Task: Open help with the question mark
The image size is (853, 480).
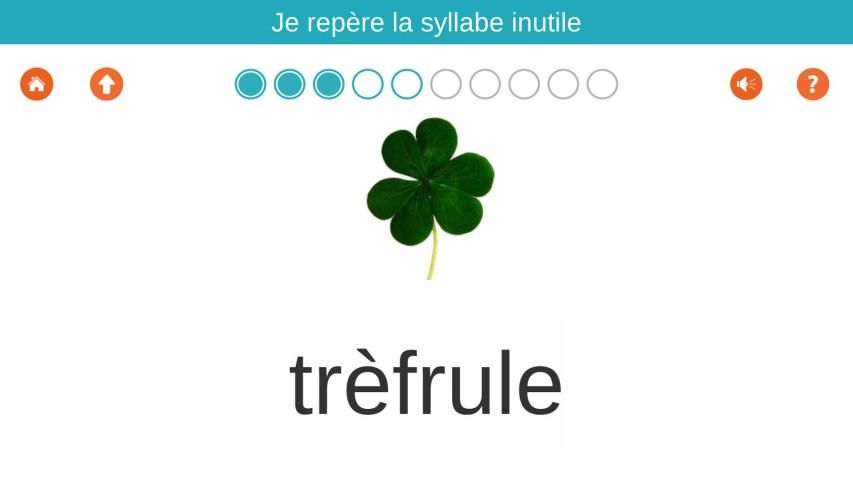Action: tap(813, 84)
